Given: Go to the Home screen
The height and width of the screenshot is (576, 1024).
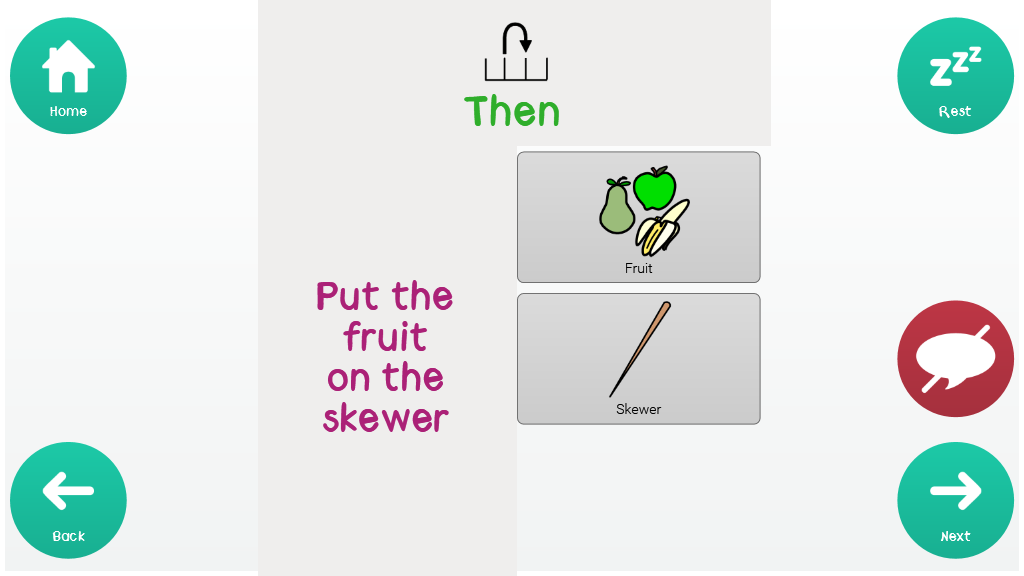Looking at the screenshot, I should pos(68,76).
